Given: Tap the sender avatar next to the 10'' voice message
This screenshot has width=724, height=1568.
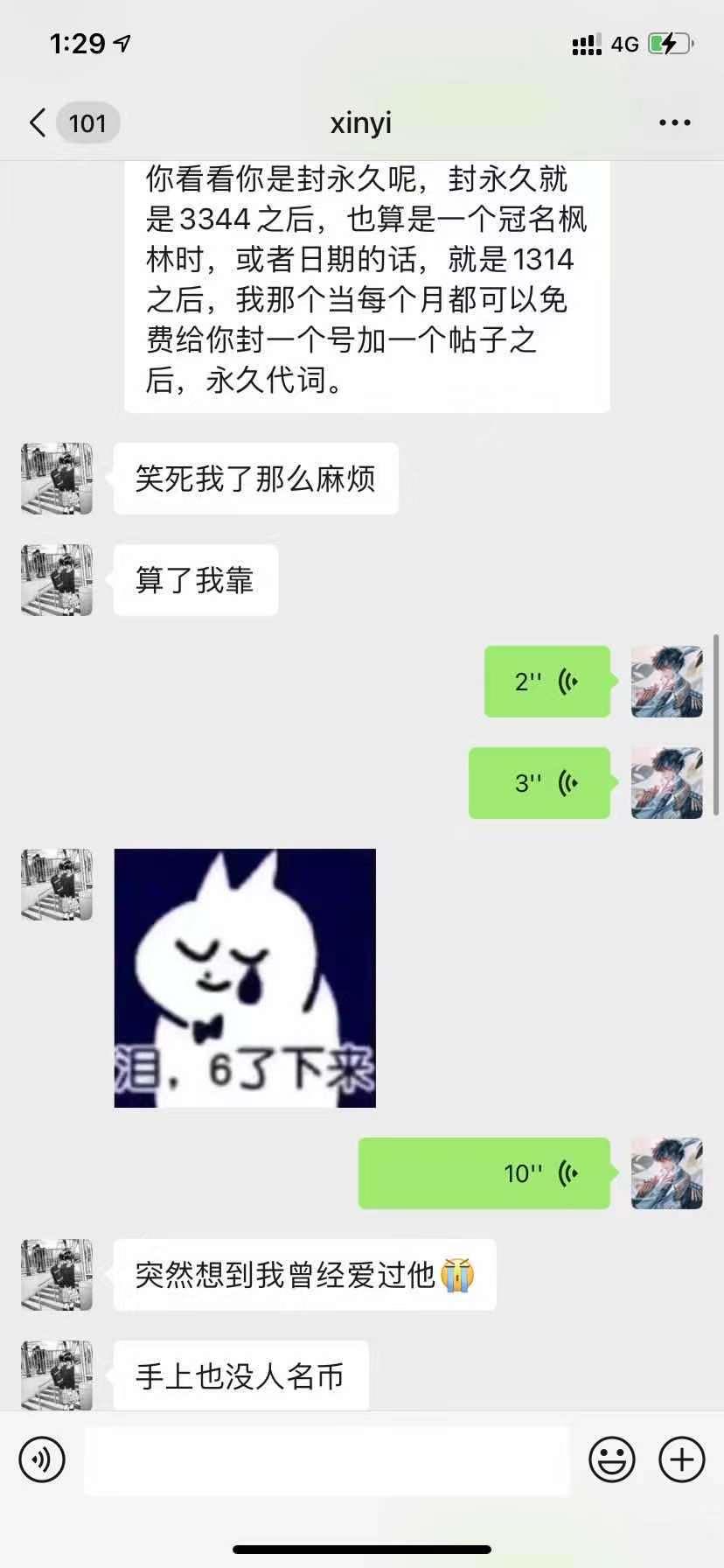Looking at the screenshot, I should click(x=666, y=1173).
